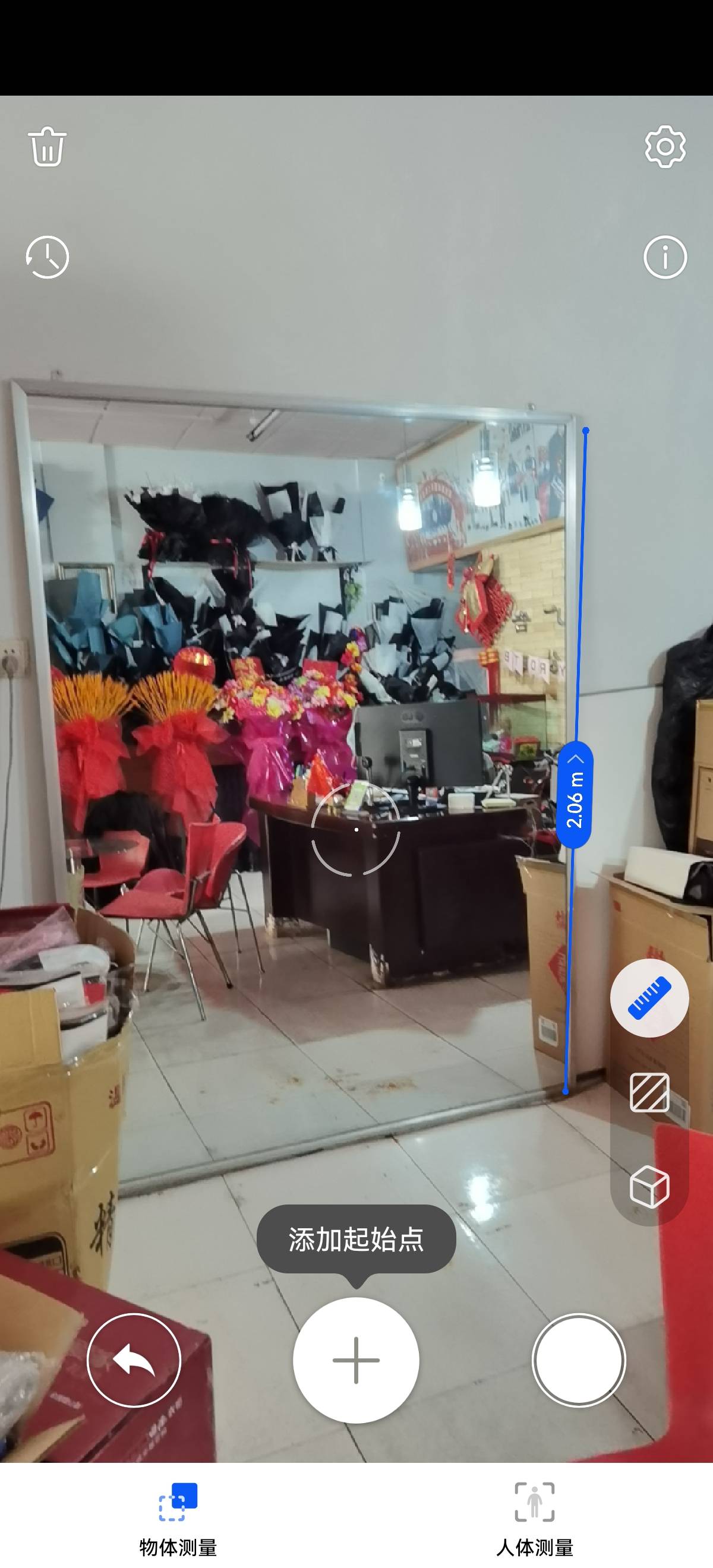
Task: Select the area measurement tool
Action: (x=649, y=1093)
